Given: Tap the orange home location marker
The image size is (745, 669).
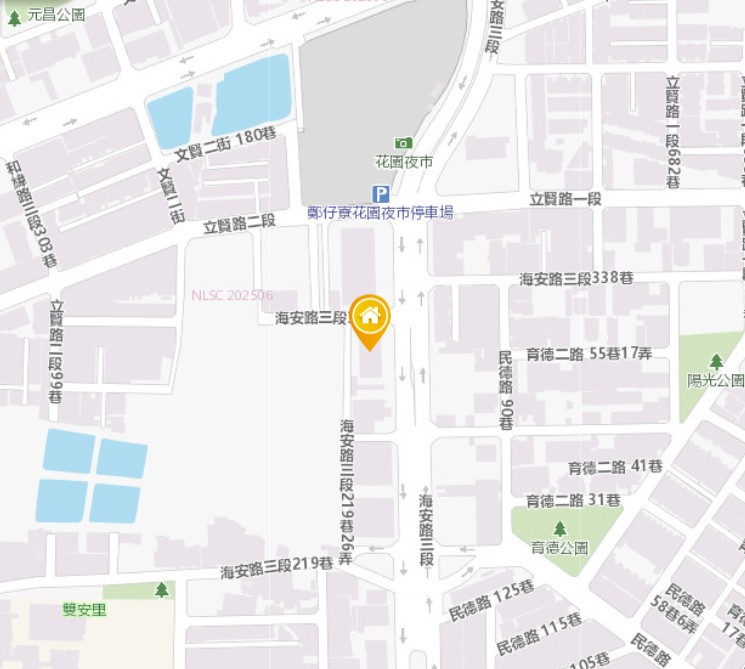Looking at the screenshot, I should coord(370,318).
